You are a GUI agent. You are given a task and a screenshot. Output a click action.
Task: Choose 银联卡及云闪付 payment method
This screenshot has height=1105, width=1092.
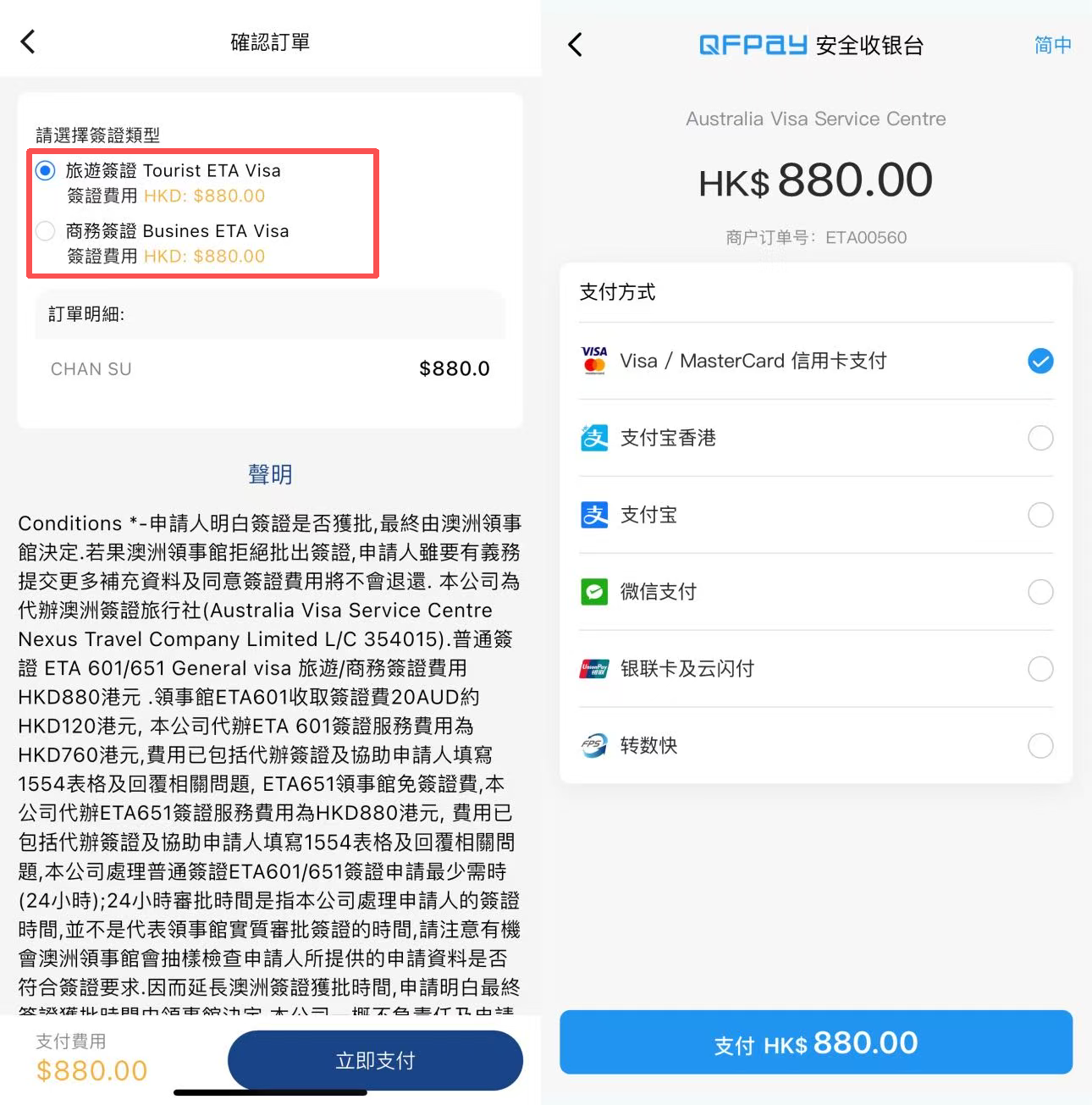click(x=815, y=669)
